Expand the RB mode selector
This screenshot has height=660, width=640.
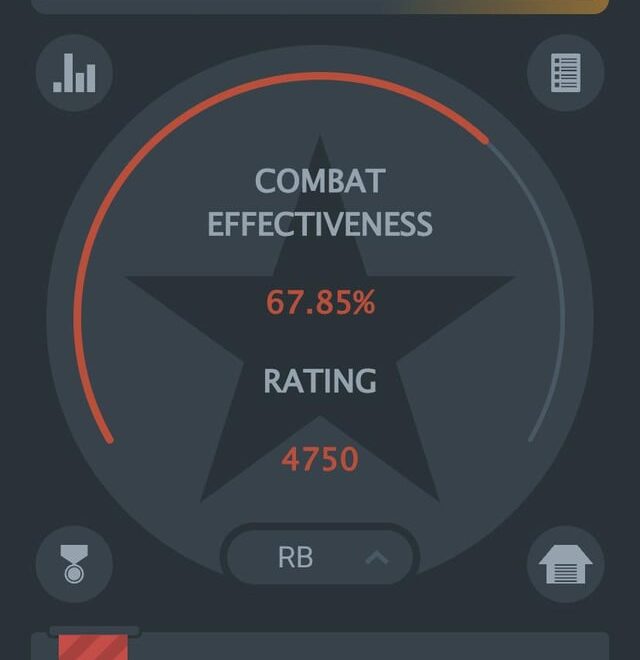[x=320, y=557]
